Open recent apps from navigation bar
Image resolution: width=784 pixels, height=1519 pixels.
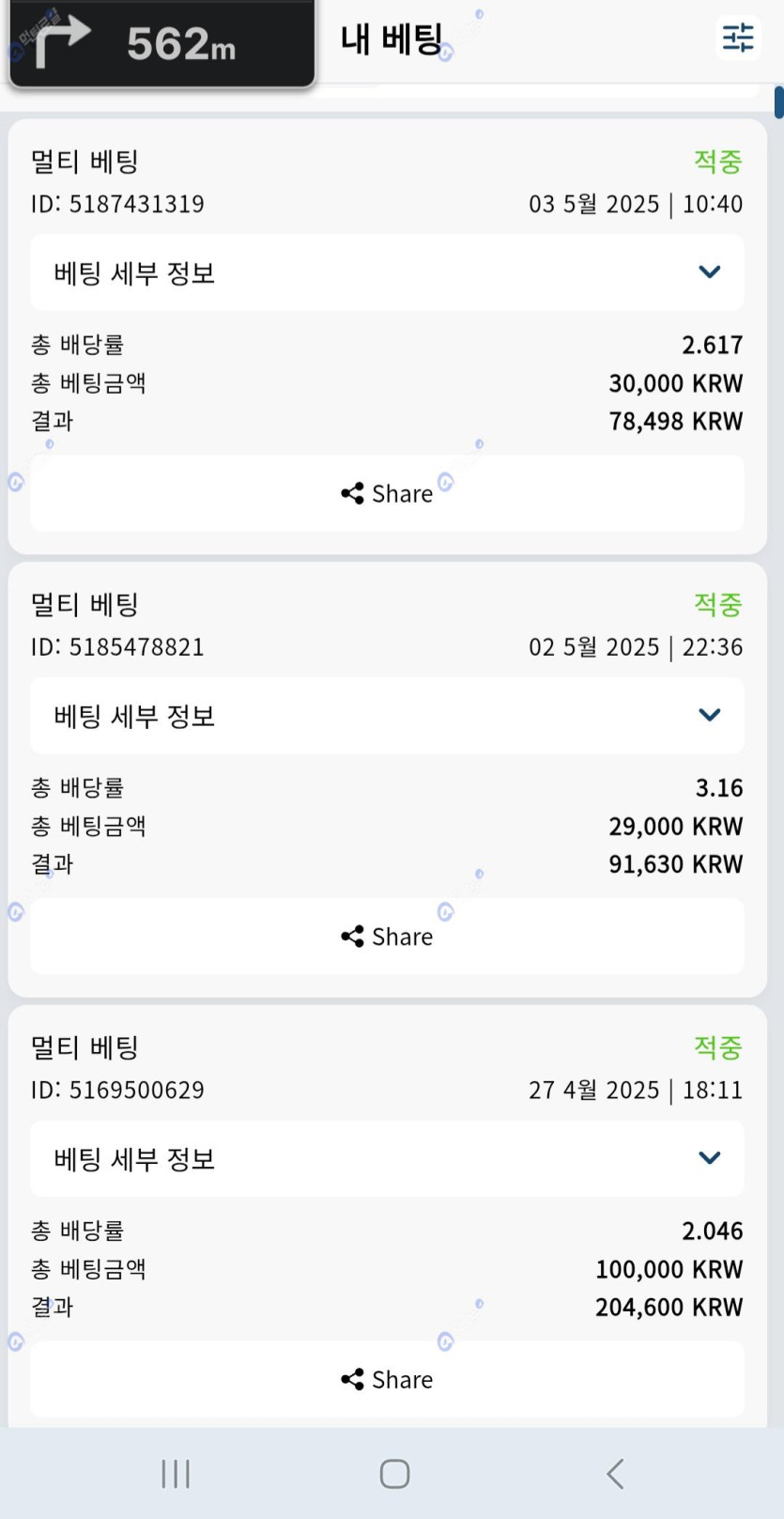point(176,1473)
